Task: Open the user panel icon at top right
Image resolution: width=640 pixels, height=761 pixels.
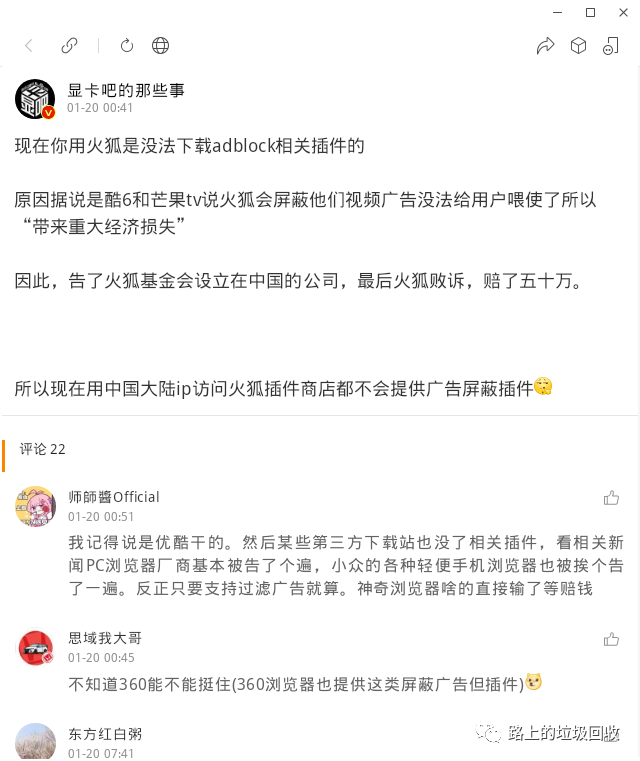Action: (x=611, y=45)
